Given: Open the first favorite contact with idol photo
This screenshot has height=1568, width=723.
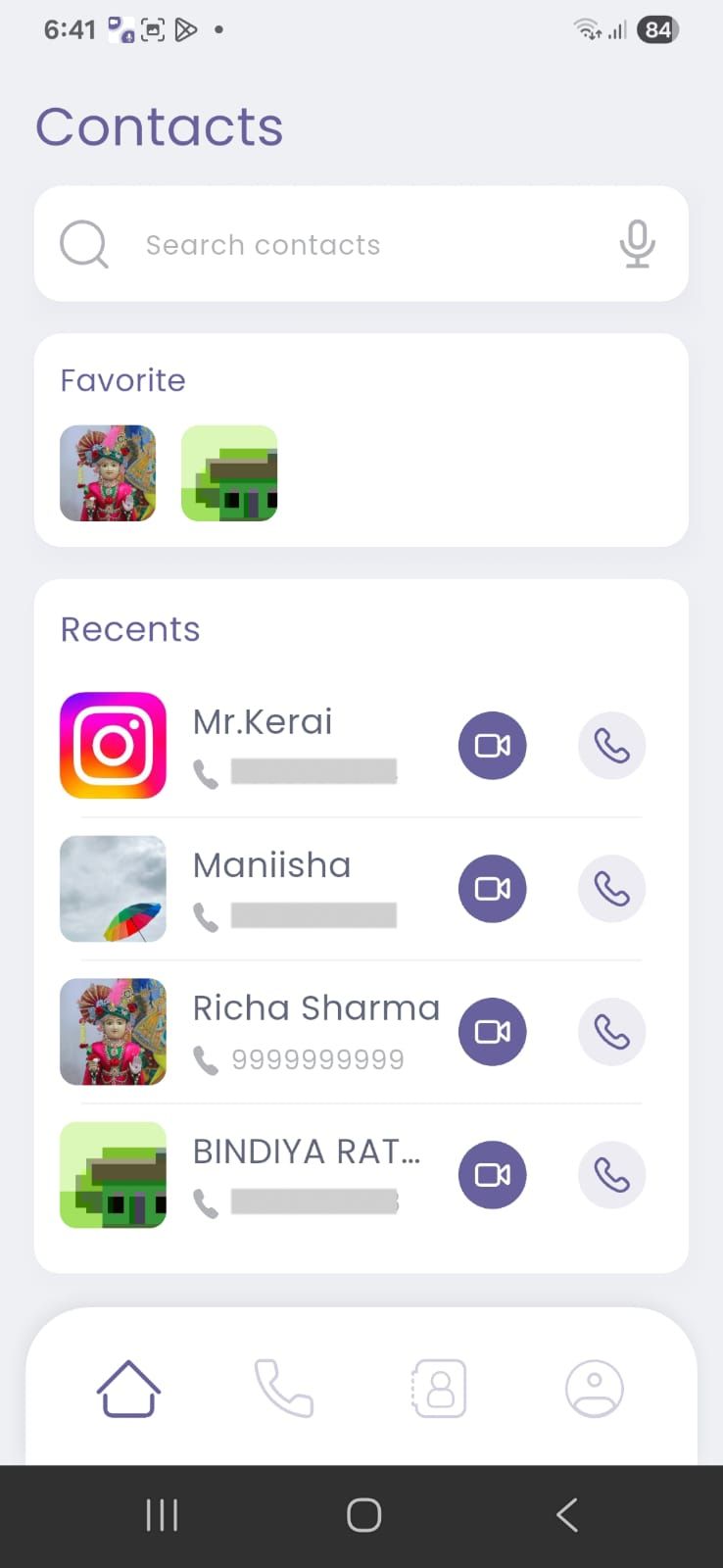Looking at the screenshot, I should (x=108, y=473).
